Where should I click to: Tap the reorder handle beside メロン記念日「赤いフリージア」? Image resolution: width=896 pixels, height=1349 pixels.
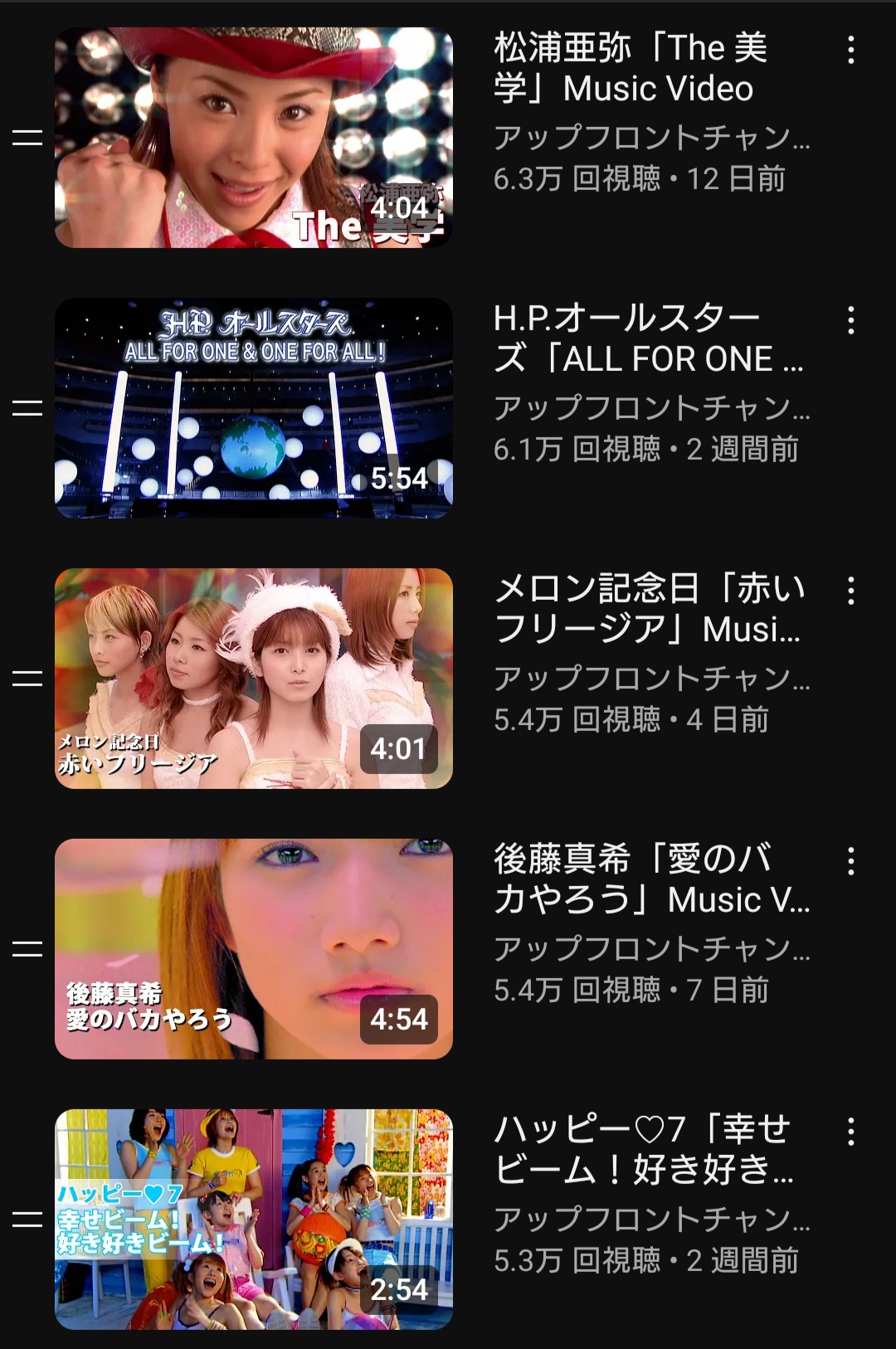click(27, 679)
